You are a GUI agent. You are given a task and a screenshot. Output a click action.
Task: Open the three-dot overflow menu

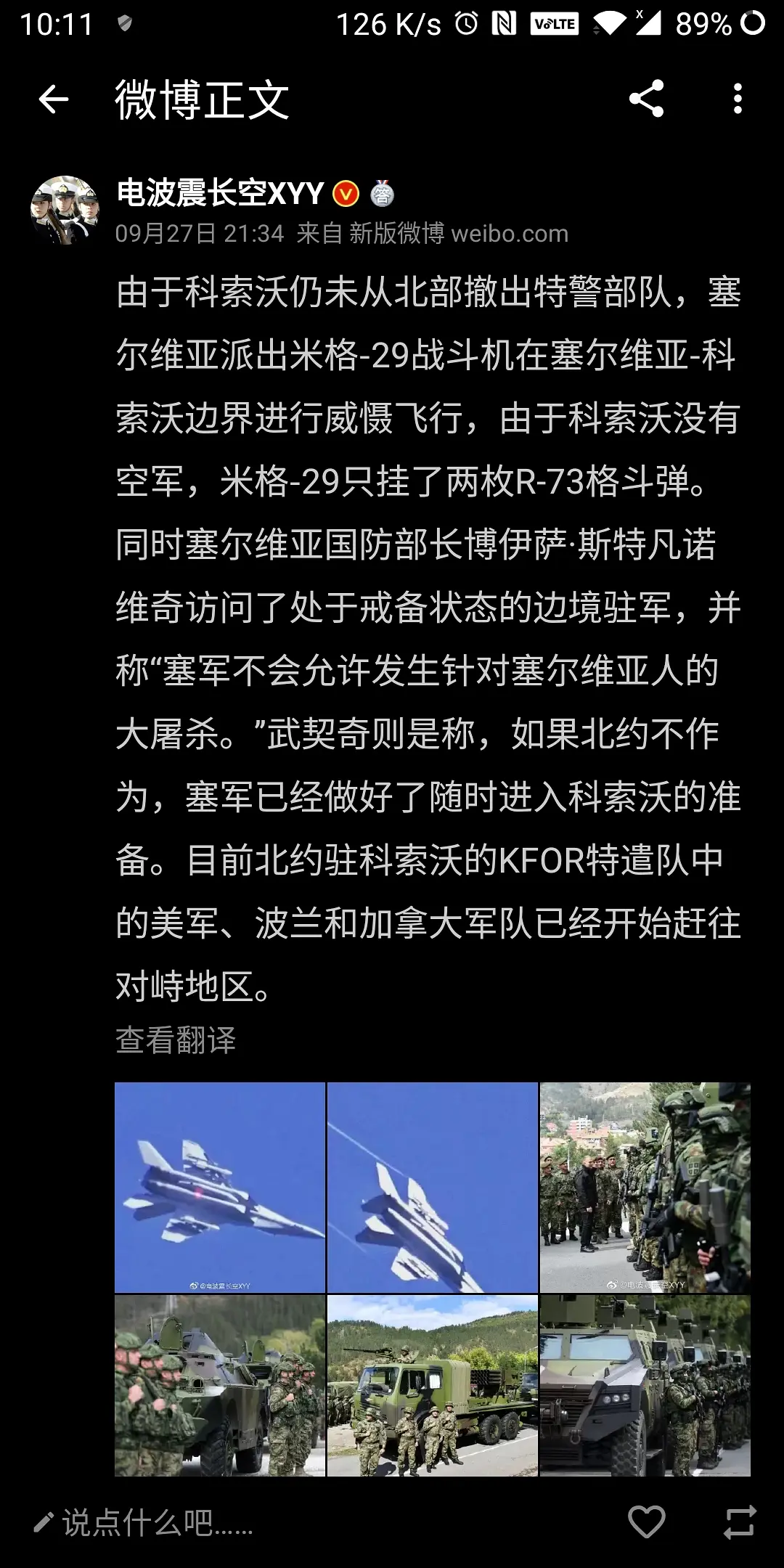click(738, 99)
